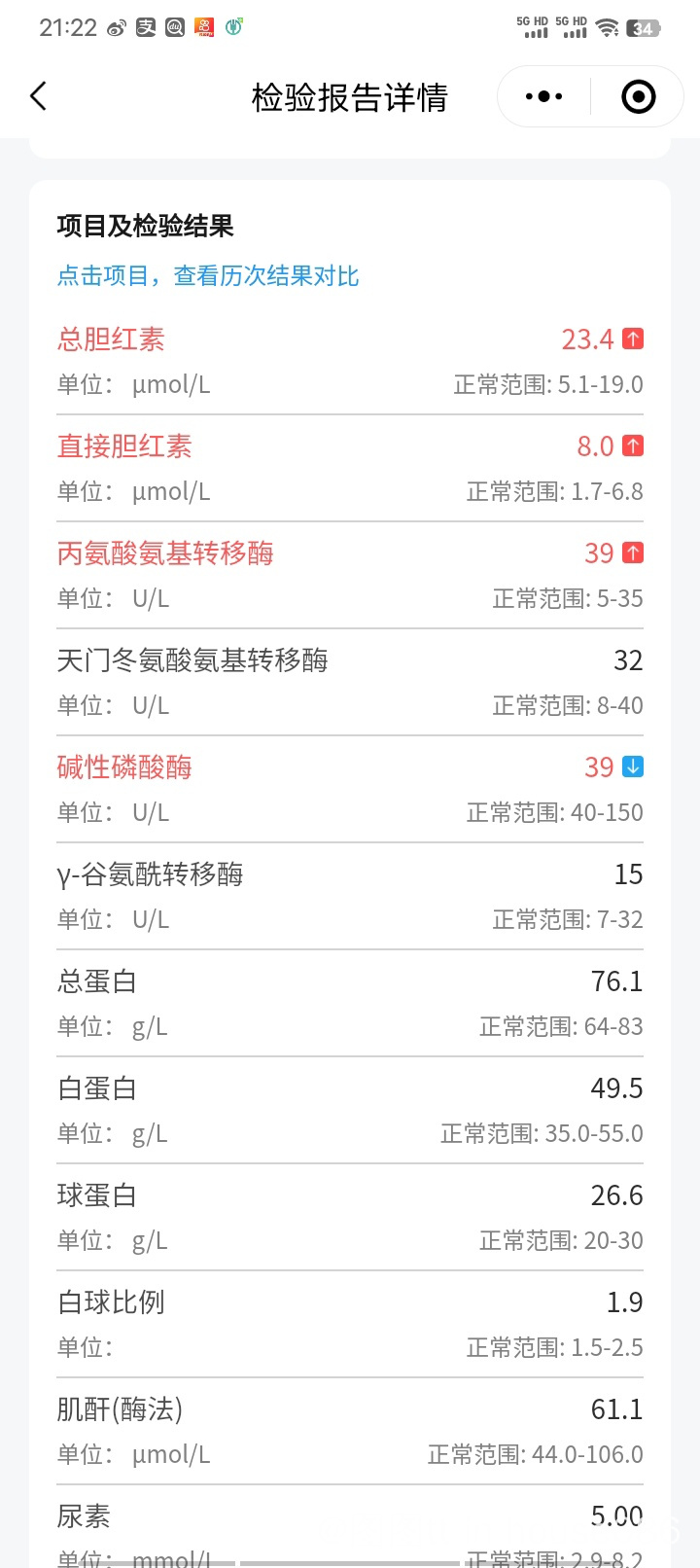Open the 白球比例 item
This screenshot has height=1568, width=700.
[350, 1325]
